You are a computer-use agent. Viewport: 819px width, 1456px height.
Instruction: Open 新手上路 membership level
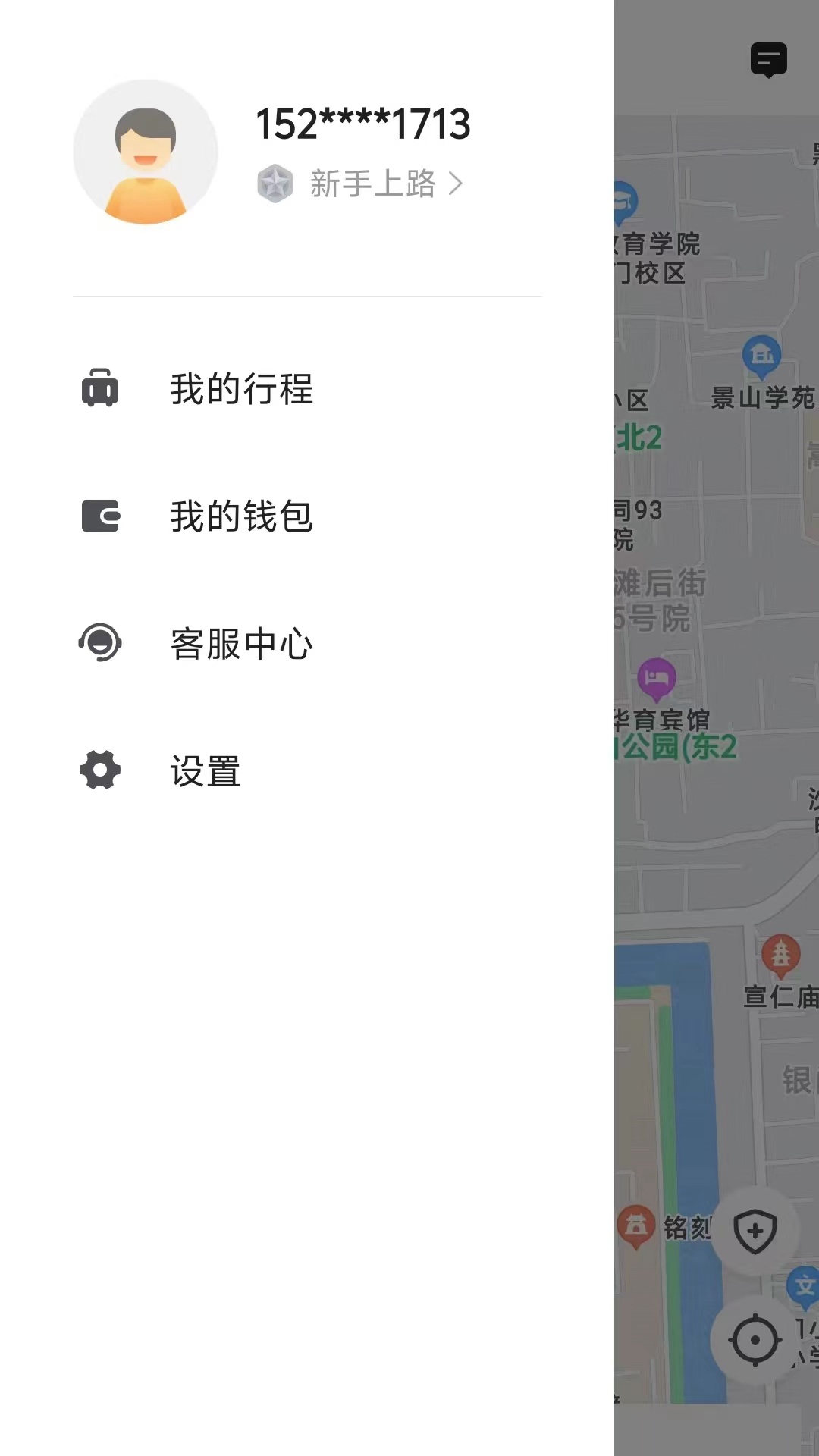click(x=361, y=184)
